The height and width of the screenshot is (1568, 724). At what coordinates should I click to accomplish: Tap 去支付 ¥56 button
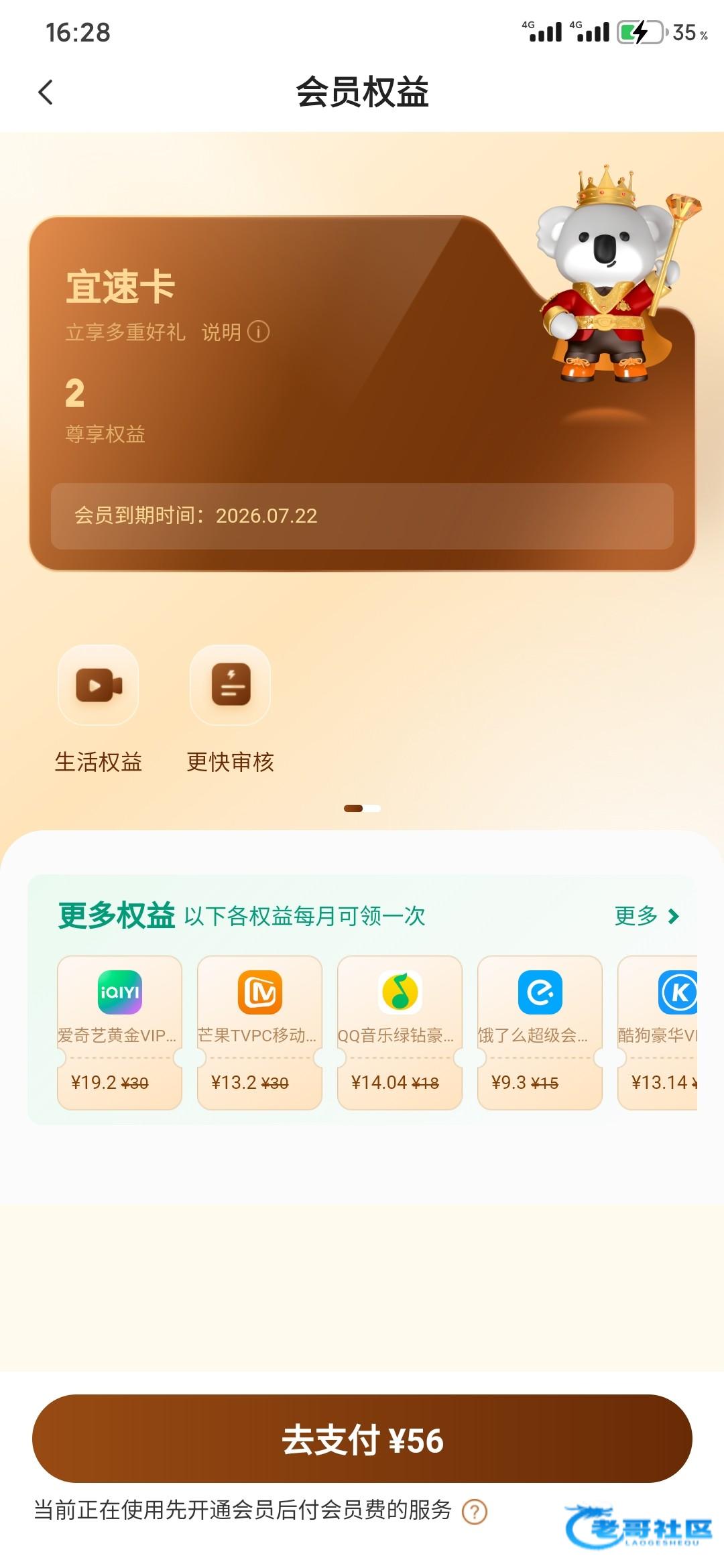click(362, 1439)
